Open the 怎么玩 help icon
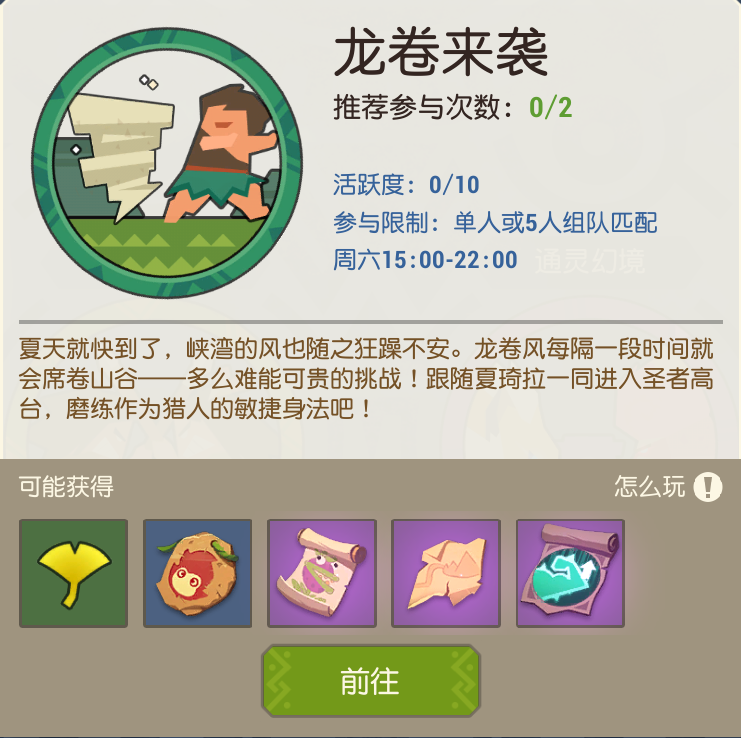Image resolution: width=741 pixels, height=738 pixels. click(x=707, y=487)
